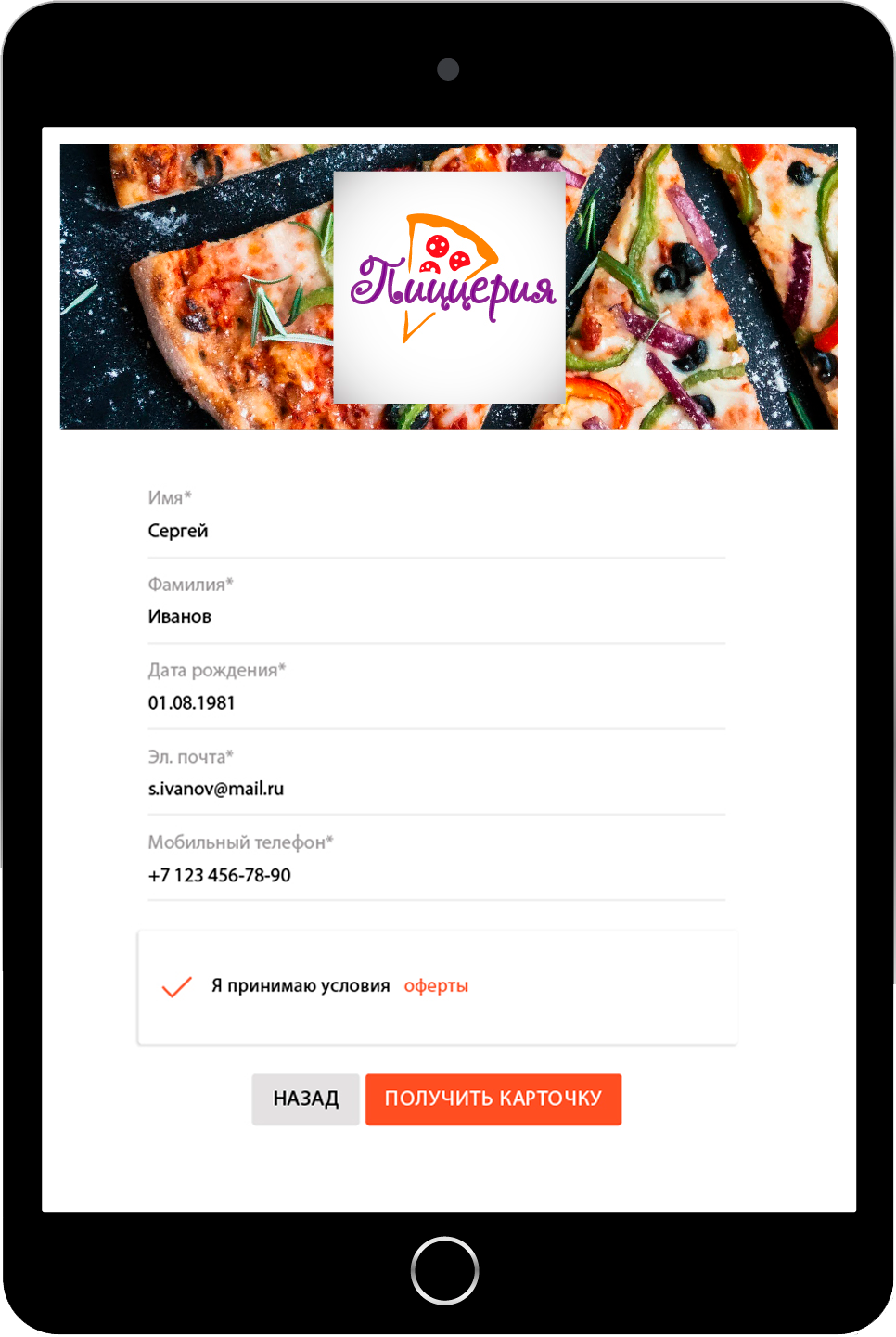This screenshot has width=896, height=1337.
Task: Tap the Мобильный телефон field
Action: (436, 875)
